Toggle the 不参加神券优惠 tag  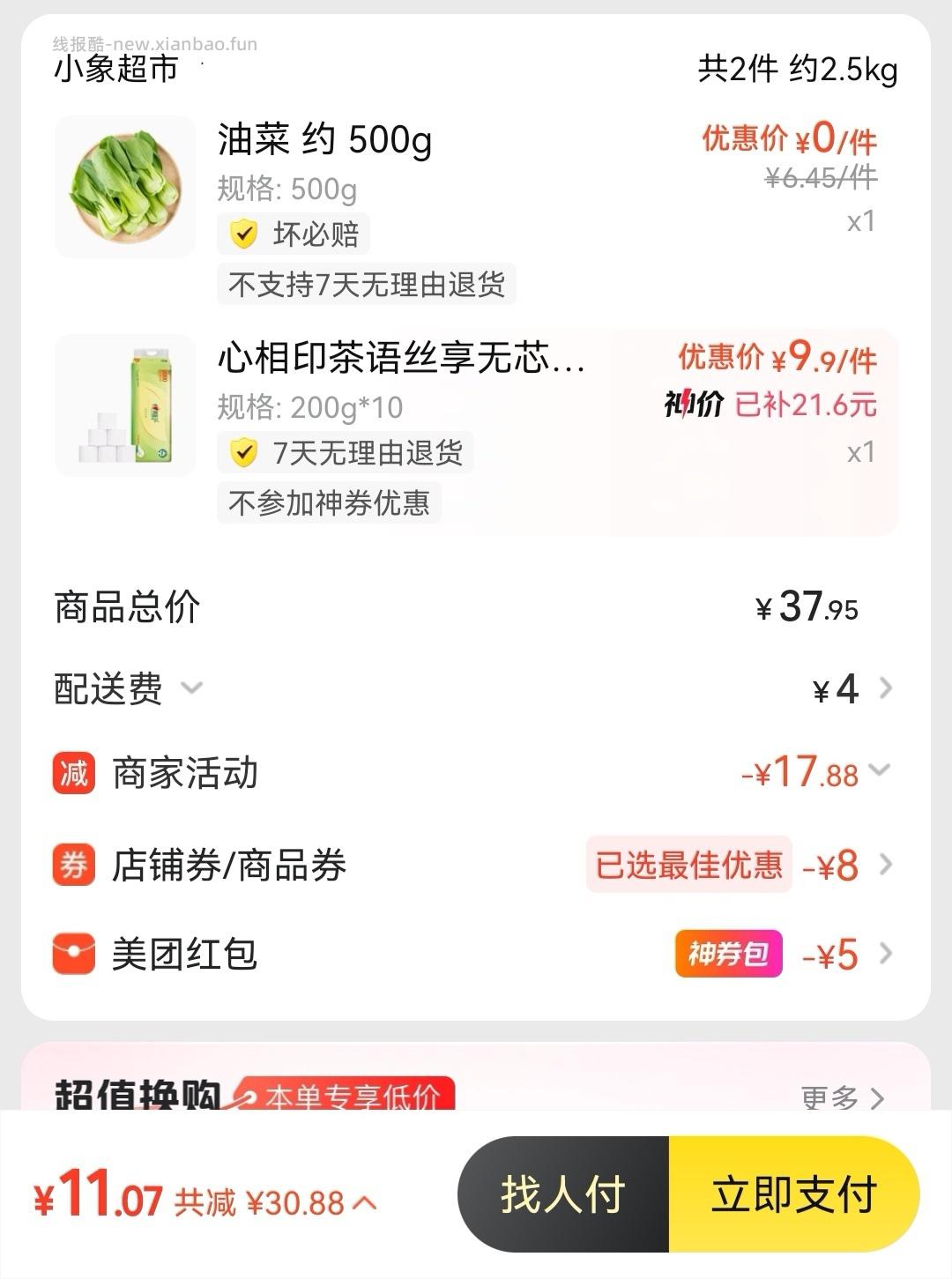[x=331, y=503]
